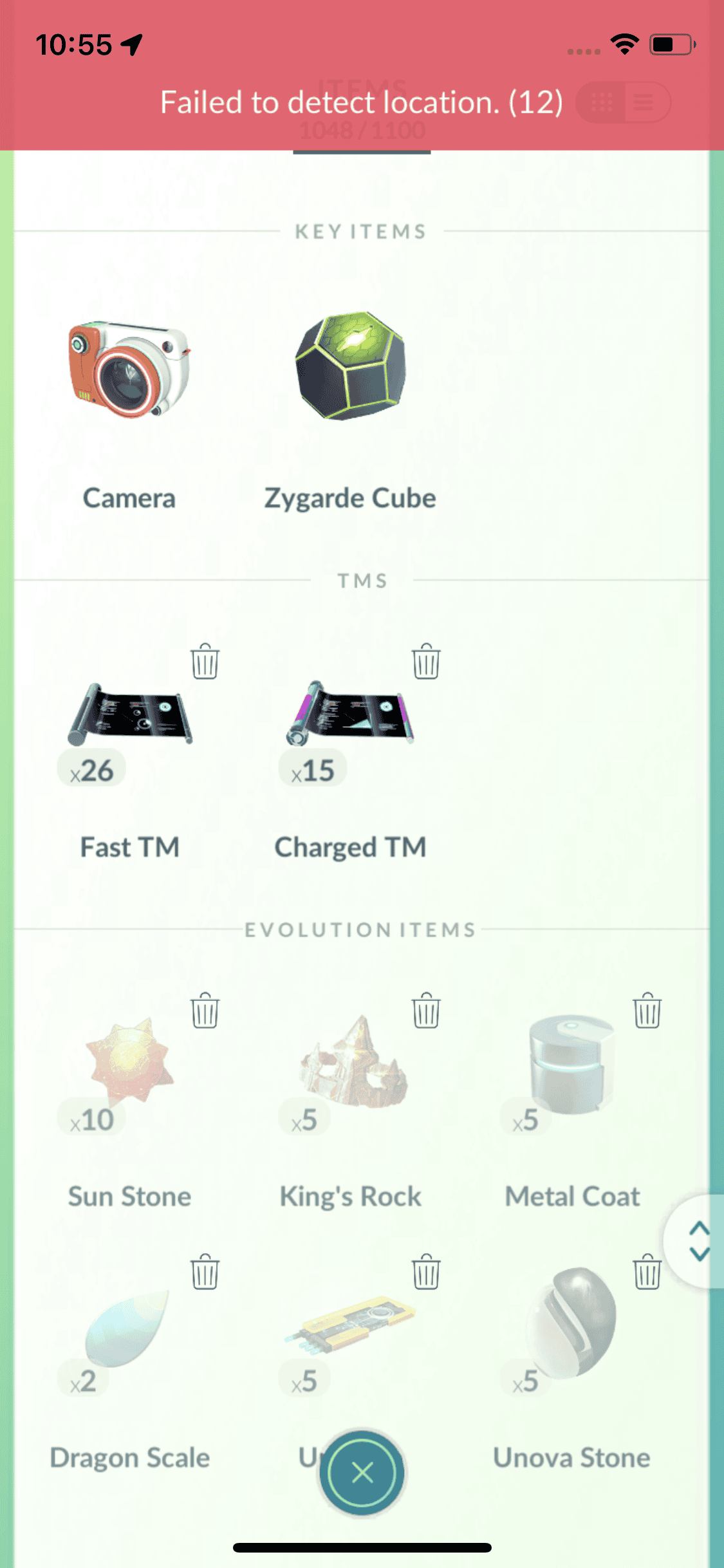Screen dimensions: 724x1568
Task: Discard Fast TM with trash icon
Action: point(205,661)
